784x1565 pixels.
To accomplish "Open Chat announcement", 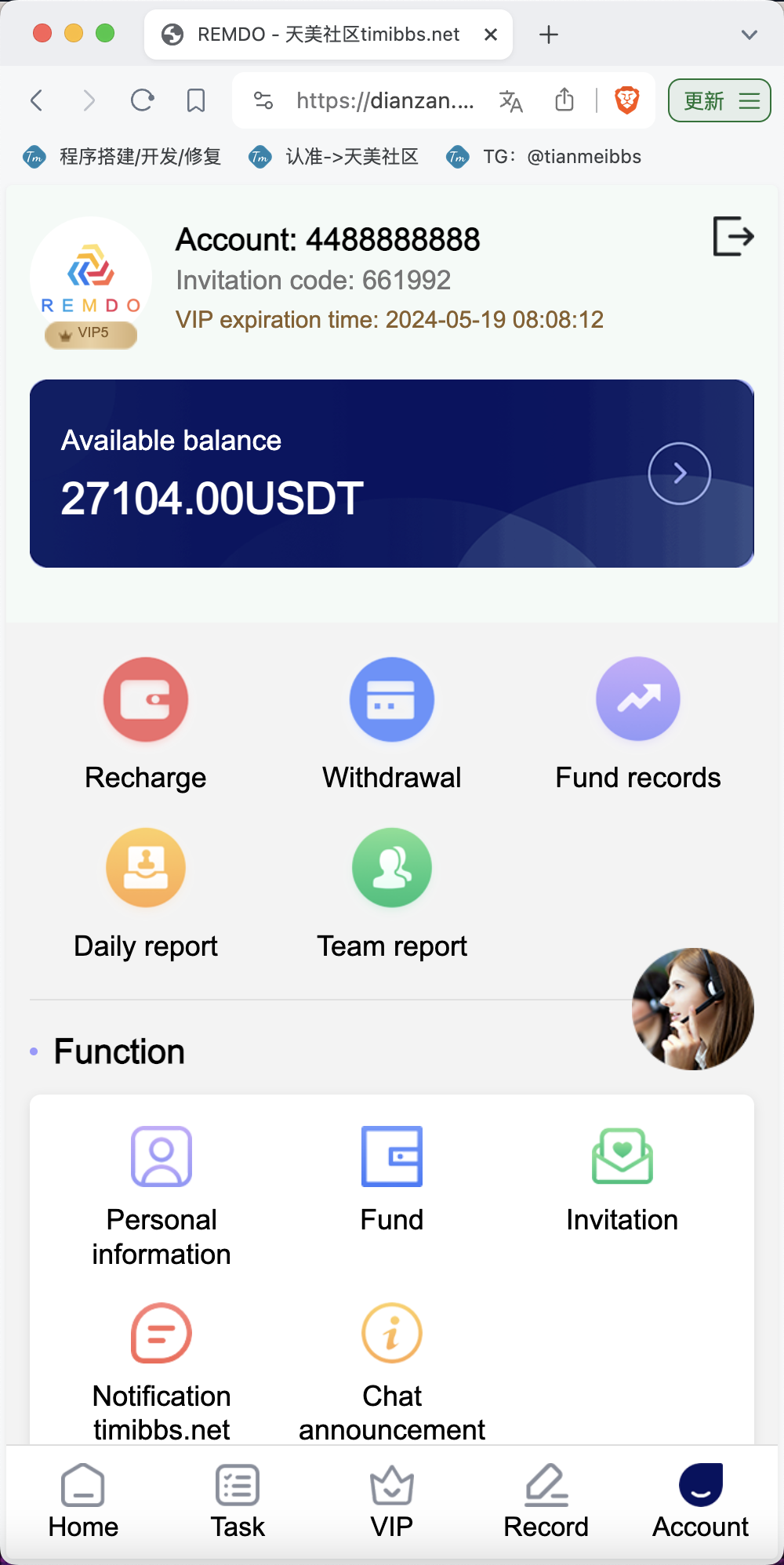I will point(392,1372).
